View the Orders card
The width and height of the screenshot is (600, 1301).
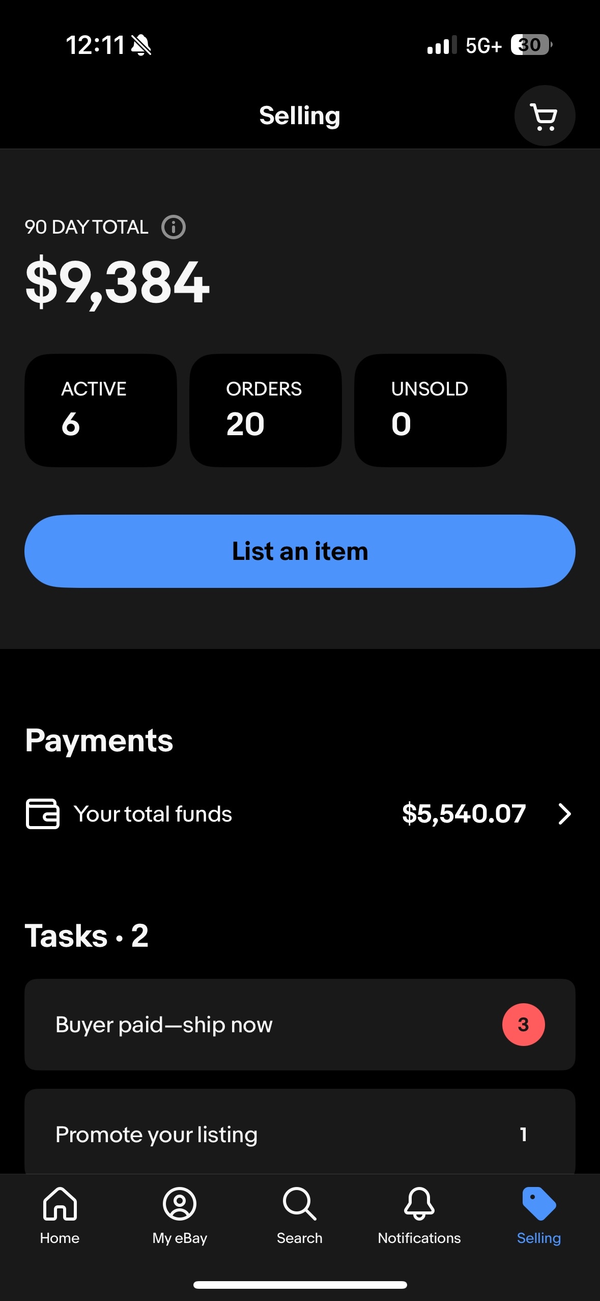point(265,410)
